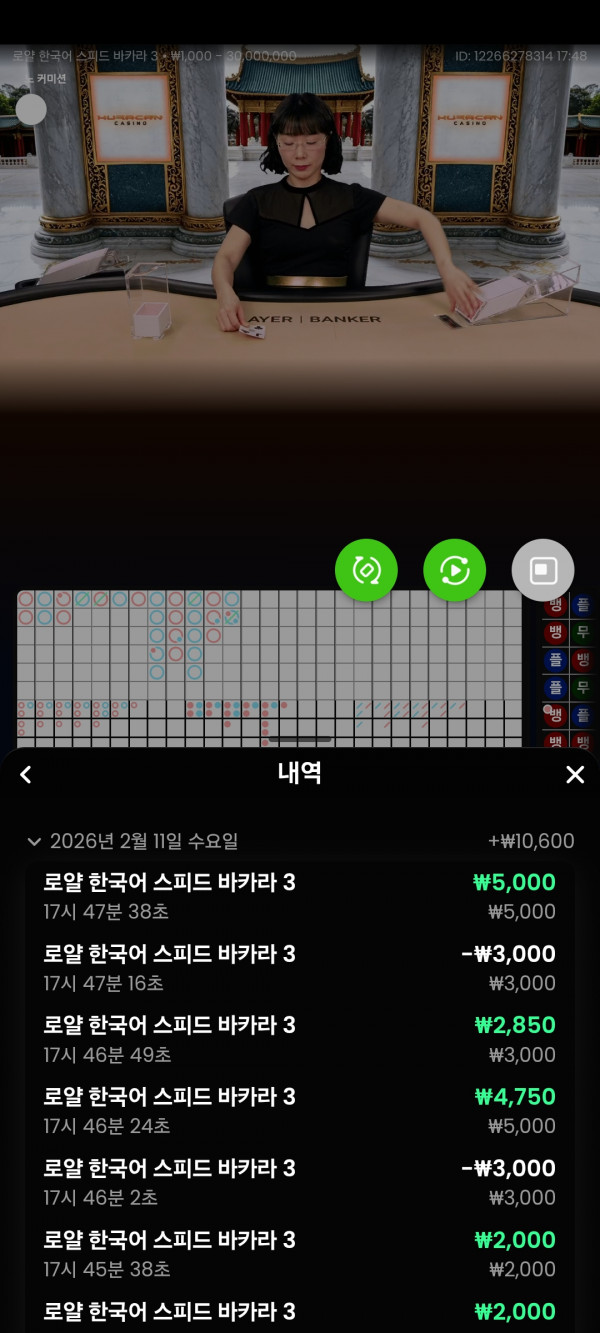This screenshot has width=600, height=1333.
Task: Open the 17시 47분 16초 bet record
Action: [x=299, y=967]
